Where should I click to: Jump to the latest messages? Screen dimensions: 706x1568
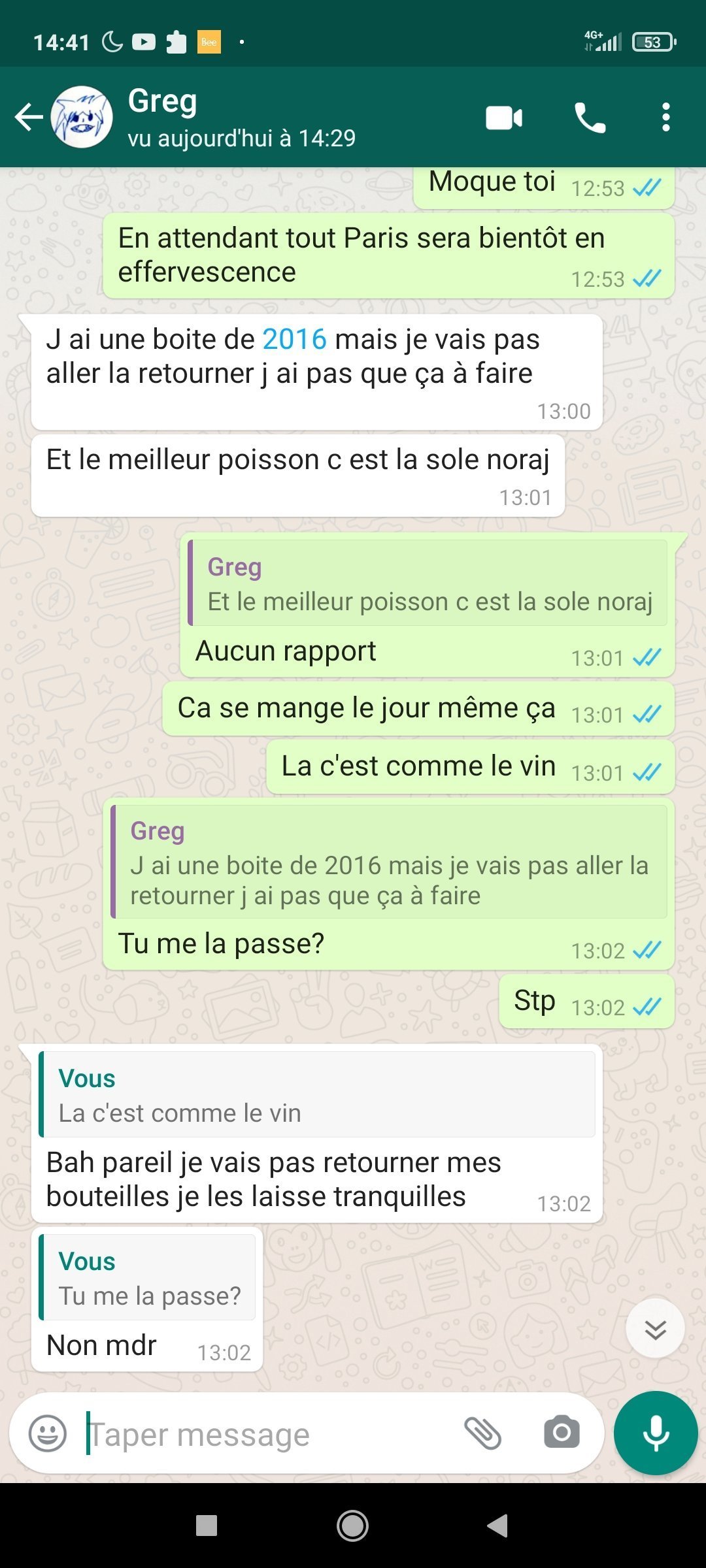point(655,1329)
